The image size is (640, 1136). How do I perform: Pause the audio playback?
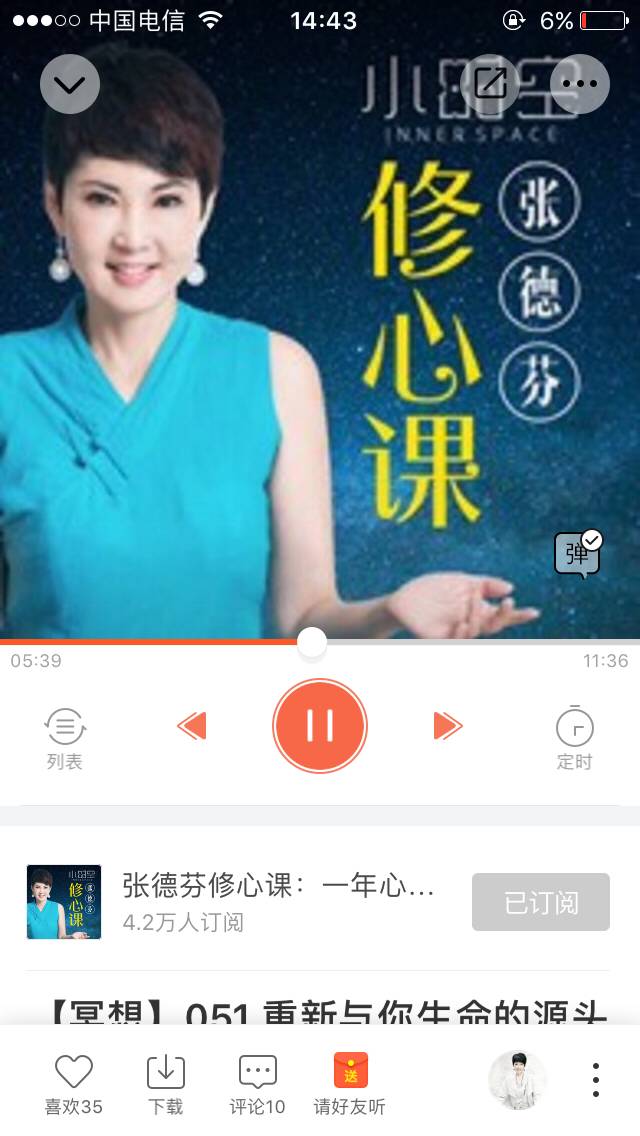coord(320,726)
